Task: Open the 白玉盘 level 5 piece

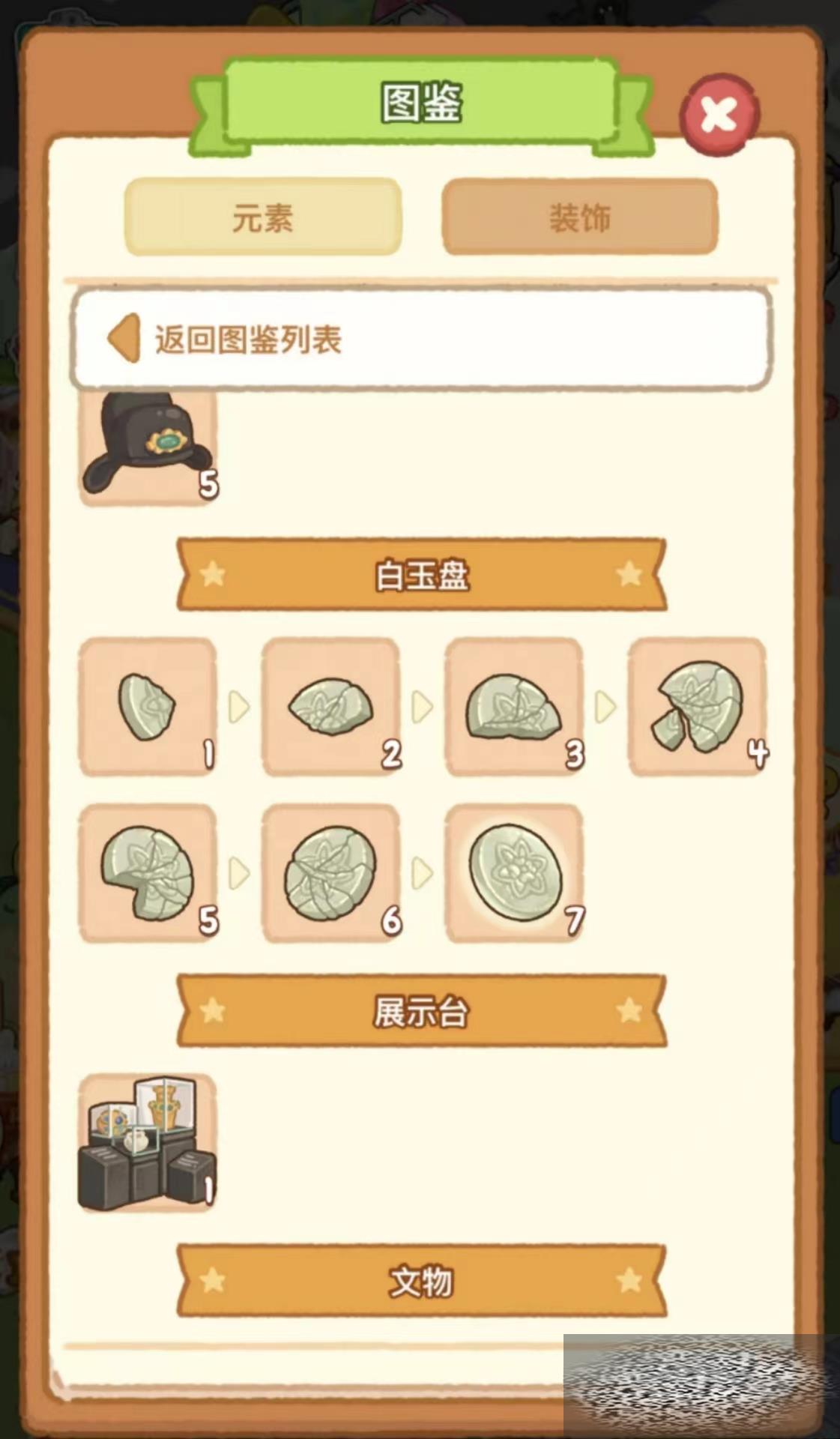Action: pos(148,872)
